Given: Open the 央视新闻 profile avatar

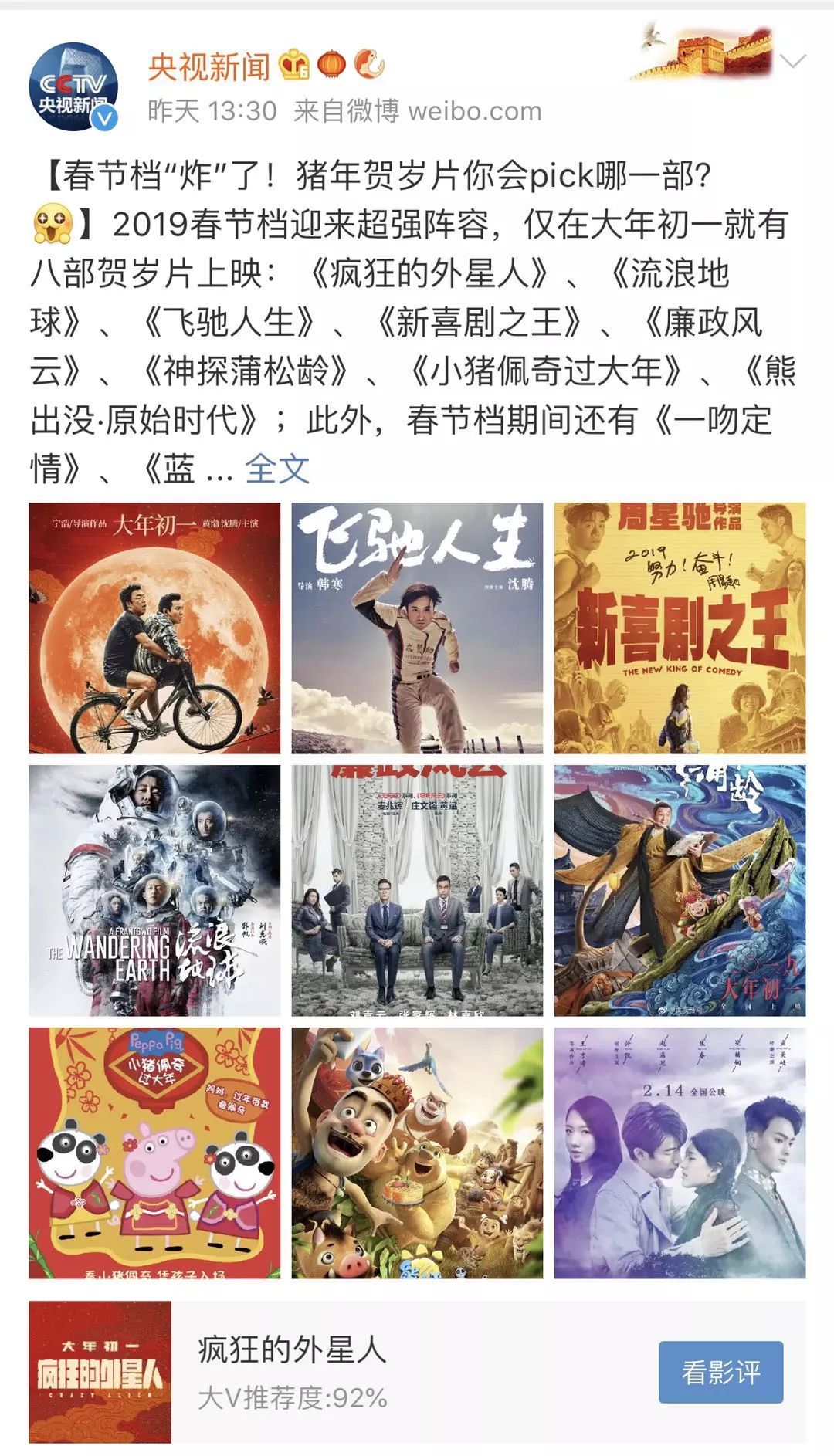Looking at the screenshot, I should click(x=74, y=87).
